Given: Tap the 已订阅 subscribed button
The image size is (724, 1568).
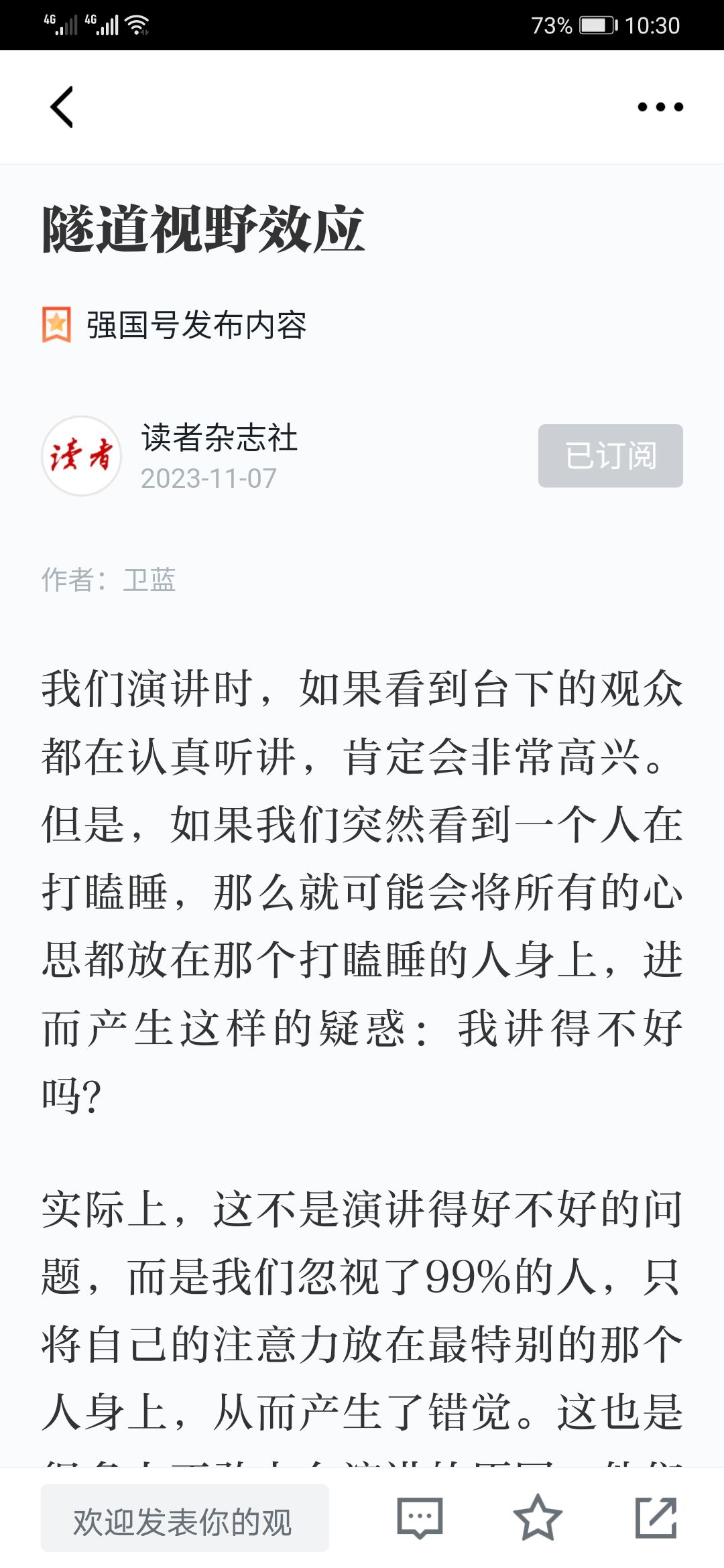Looking at the screenshot, I should point(610,456).
